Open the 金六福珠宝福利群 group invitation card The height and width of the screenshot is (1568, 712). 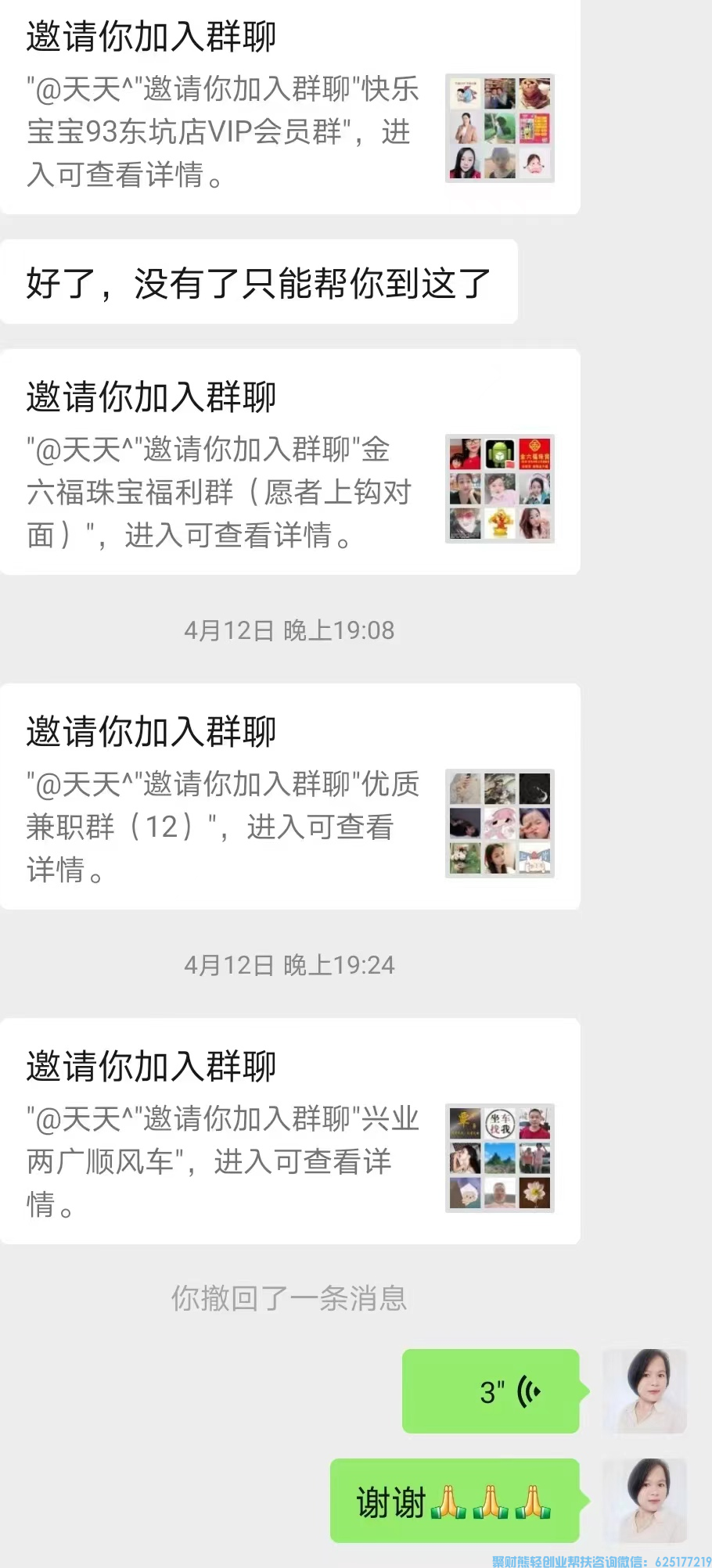tap(289, 463)
